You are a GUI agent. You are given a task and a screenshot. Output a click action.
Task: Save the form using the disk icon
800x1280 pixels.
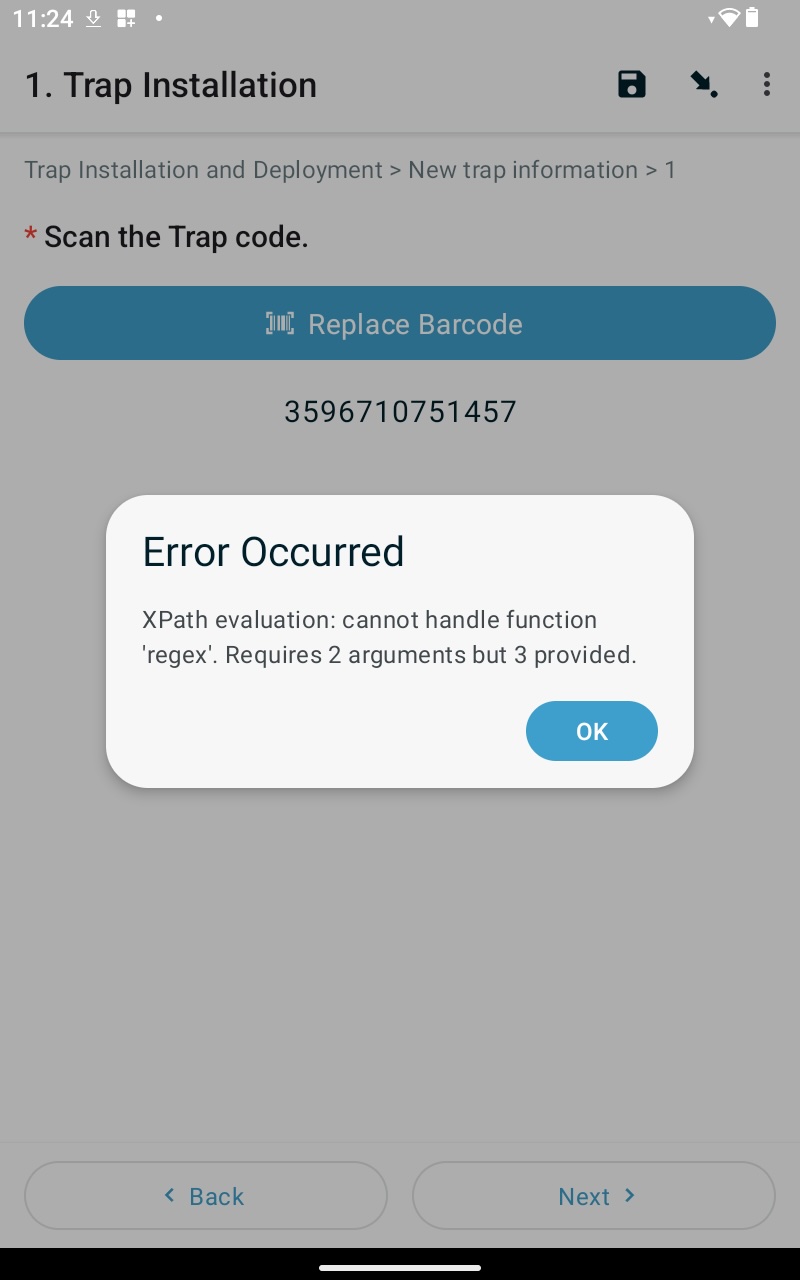point(632,85)
